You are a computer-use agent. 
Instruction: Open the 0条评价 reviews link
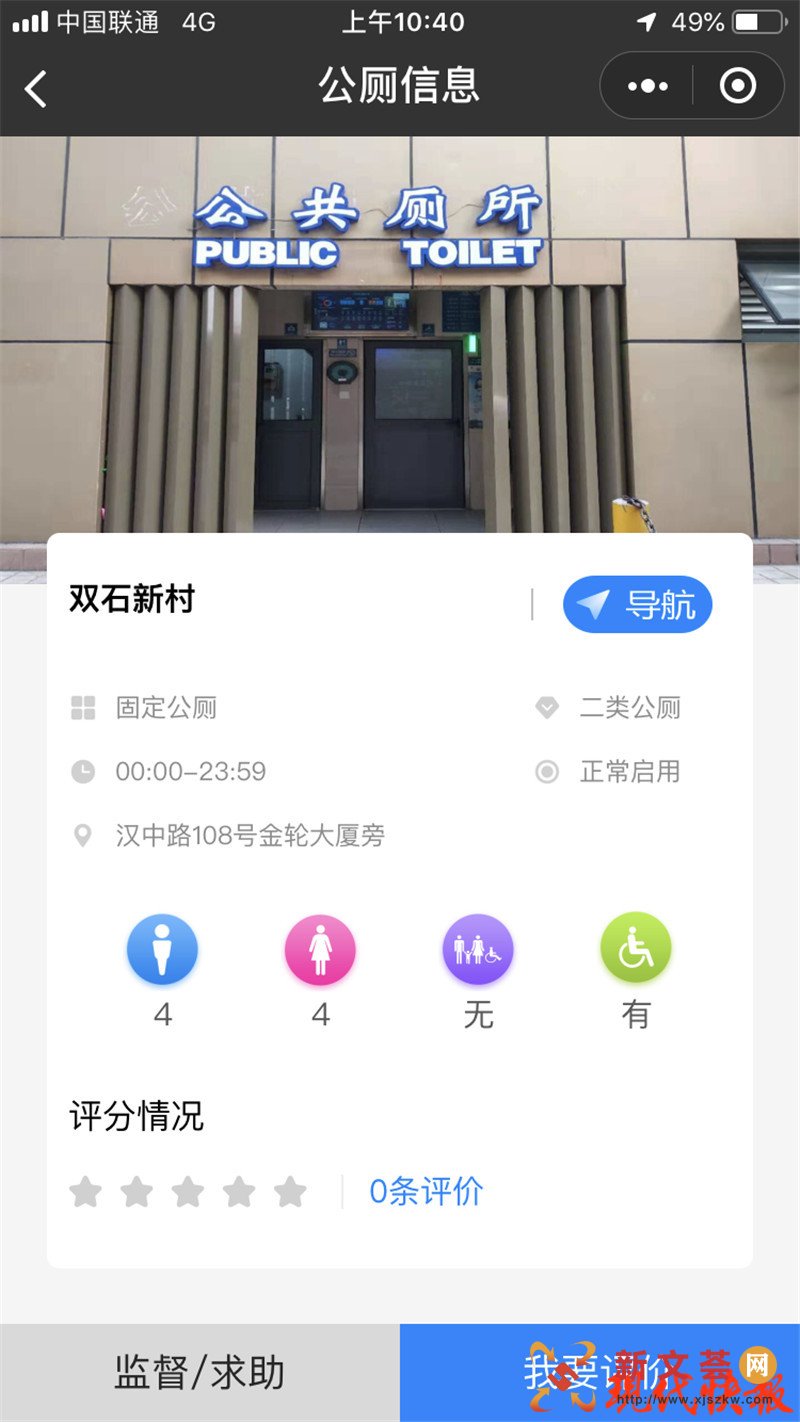point(426,1191)
